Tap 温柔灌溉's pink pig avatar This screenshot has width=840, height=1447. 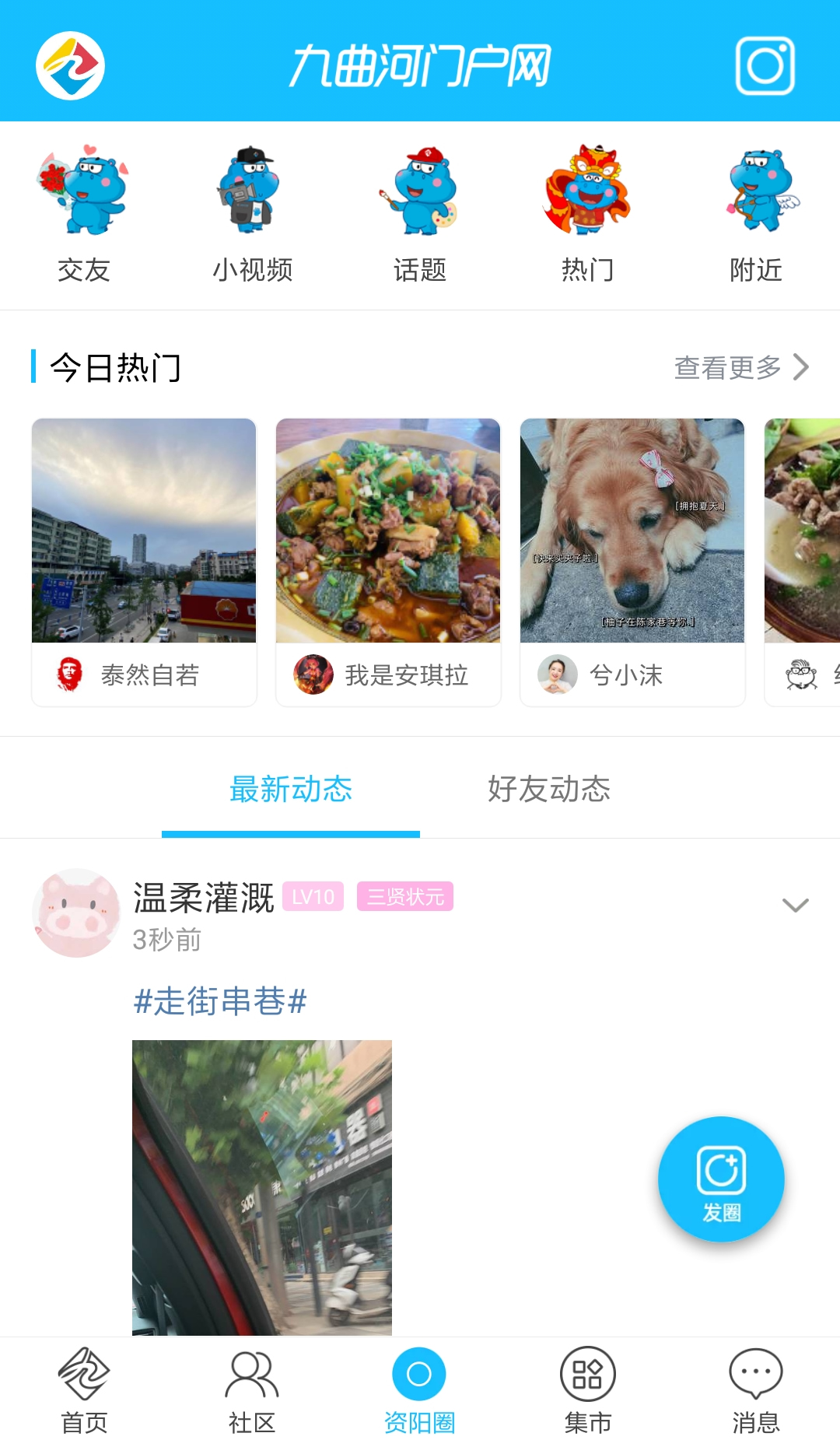coord(75,913)
